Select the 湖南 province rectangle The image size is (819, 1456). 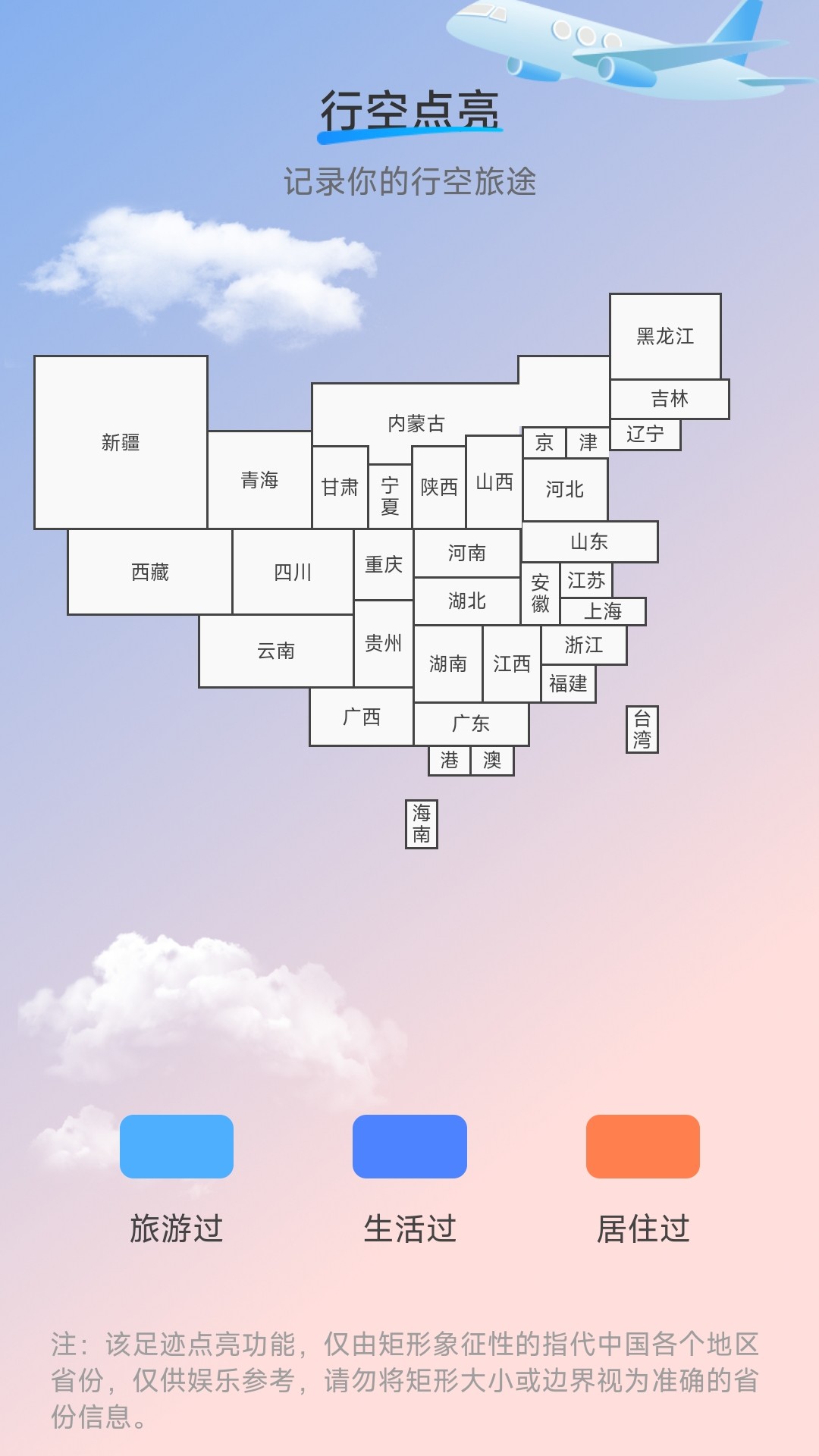[x=447, y=664]
